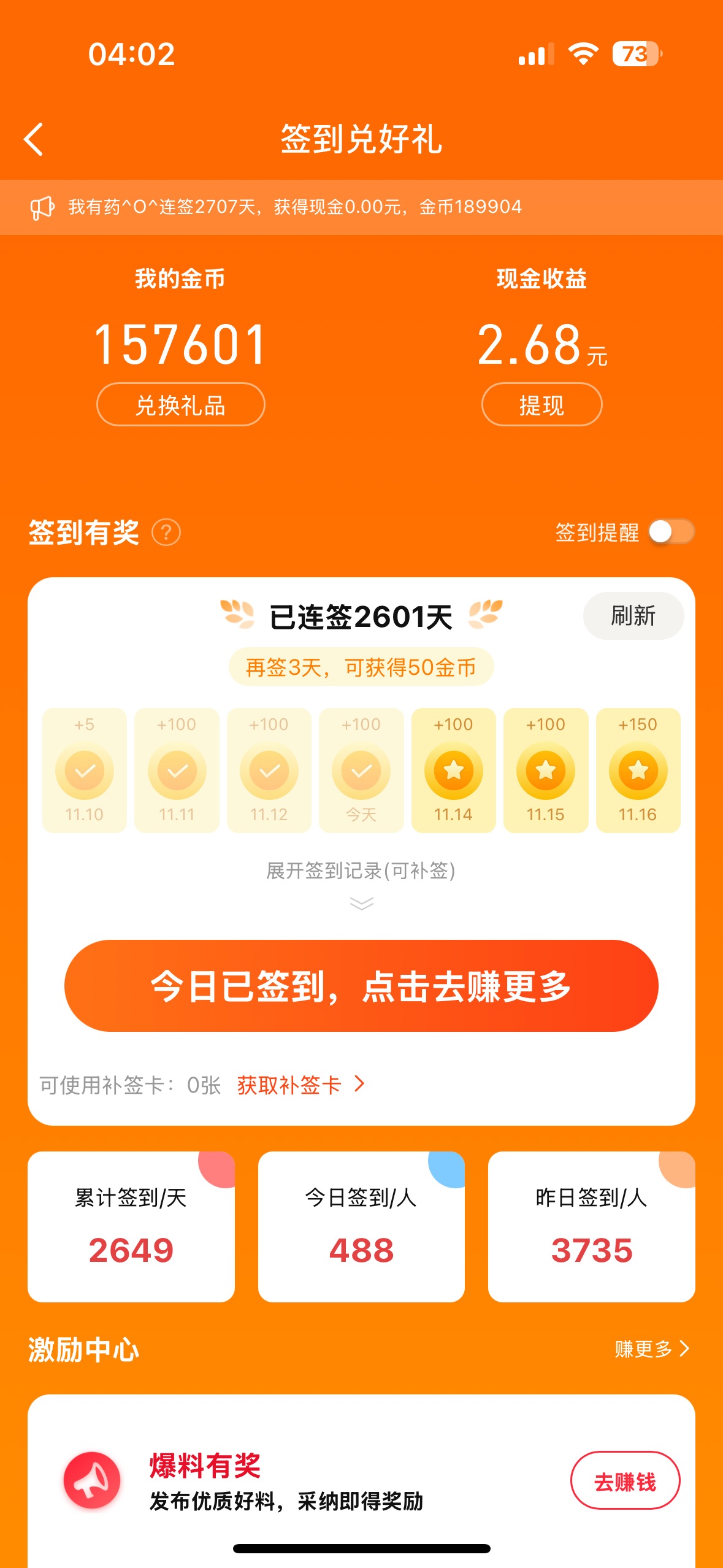Go back from the 签到兑好礼 page
The width and height of the screenshot is (723, 1568).
(34, 139)
